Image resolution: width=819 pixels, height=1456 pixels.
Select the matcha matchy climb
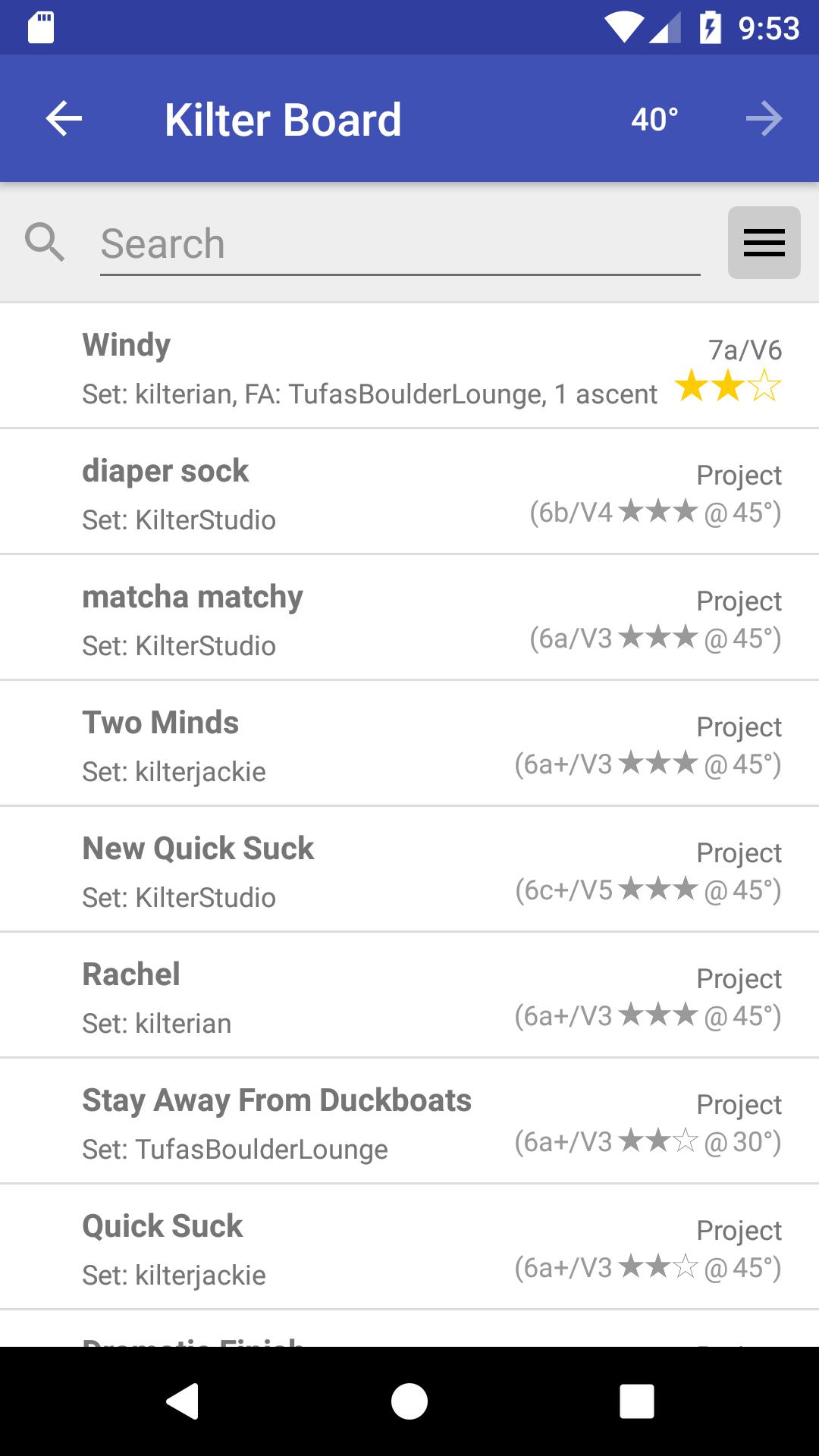(x=409, y=619)
